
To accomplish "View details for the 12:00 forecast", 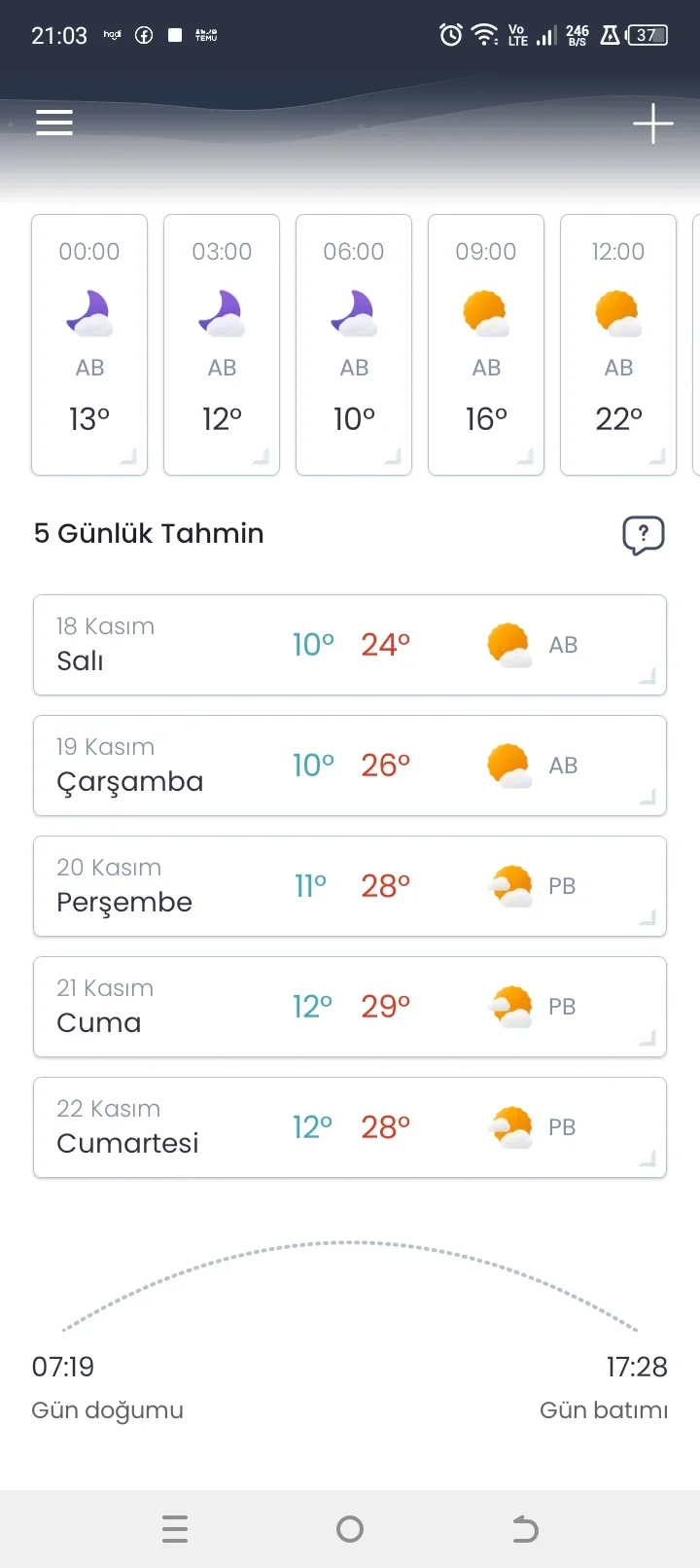I will pyautogui.click(x=618, y=344).
